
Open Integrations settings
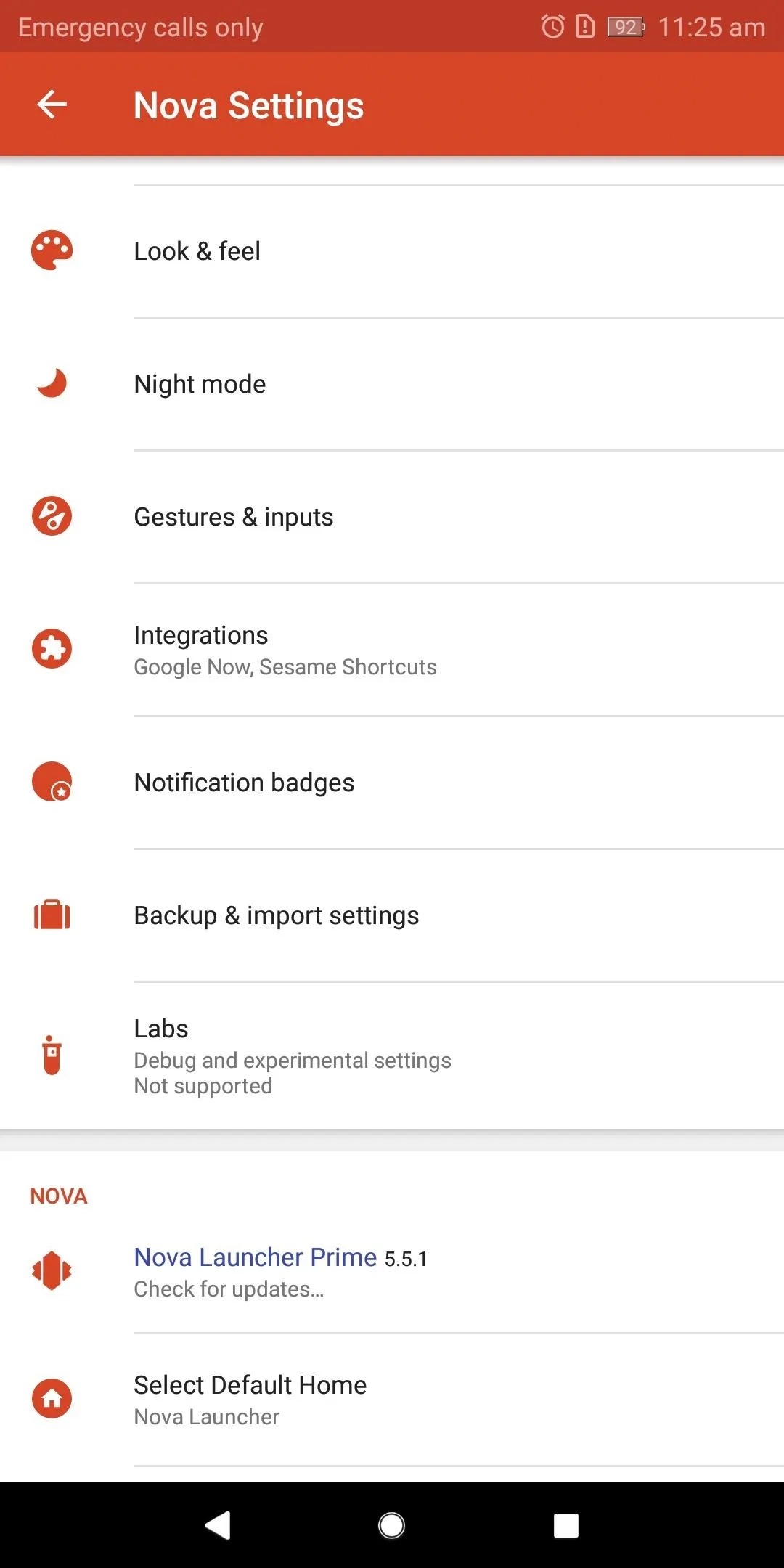(x=392, y=650)
